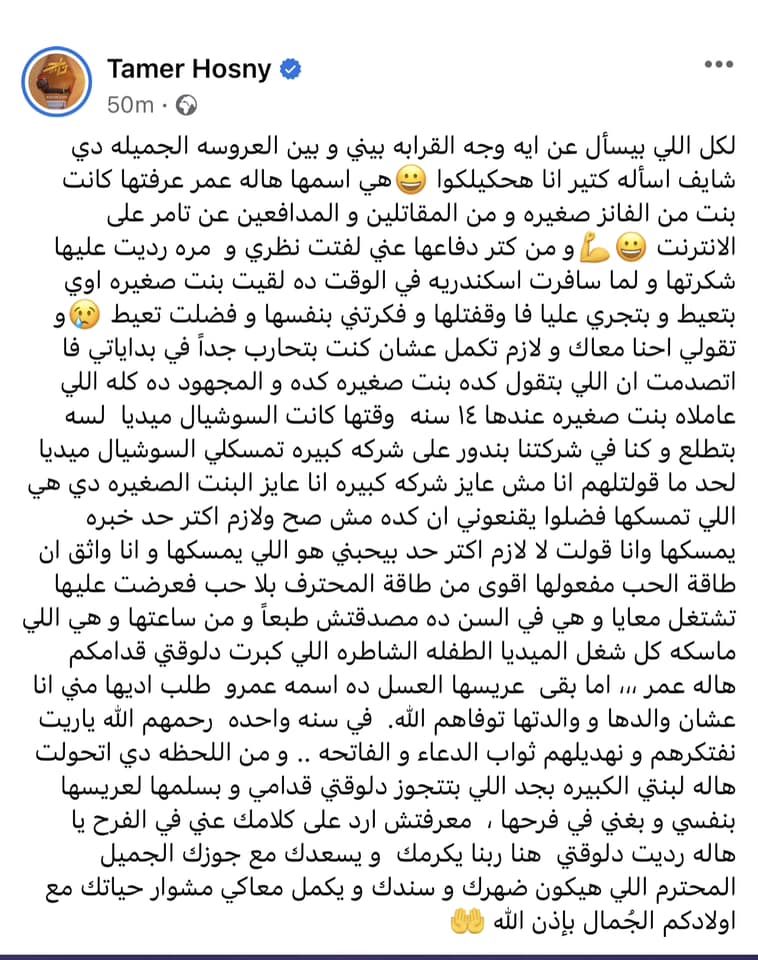Open the post's three-dot options menu
The width and height of the screenshot is (758, 960).
point(718,65)
